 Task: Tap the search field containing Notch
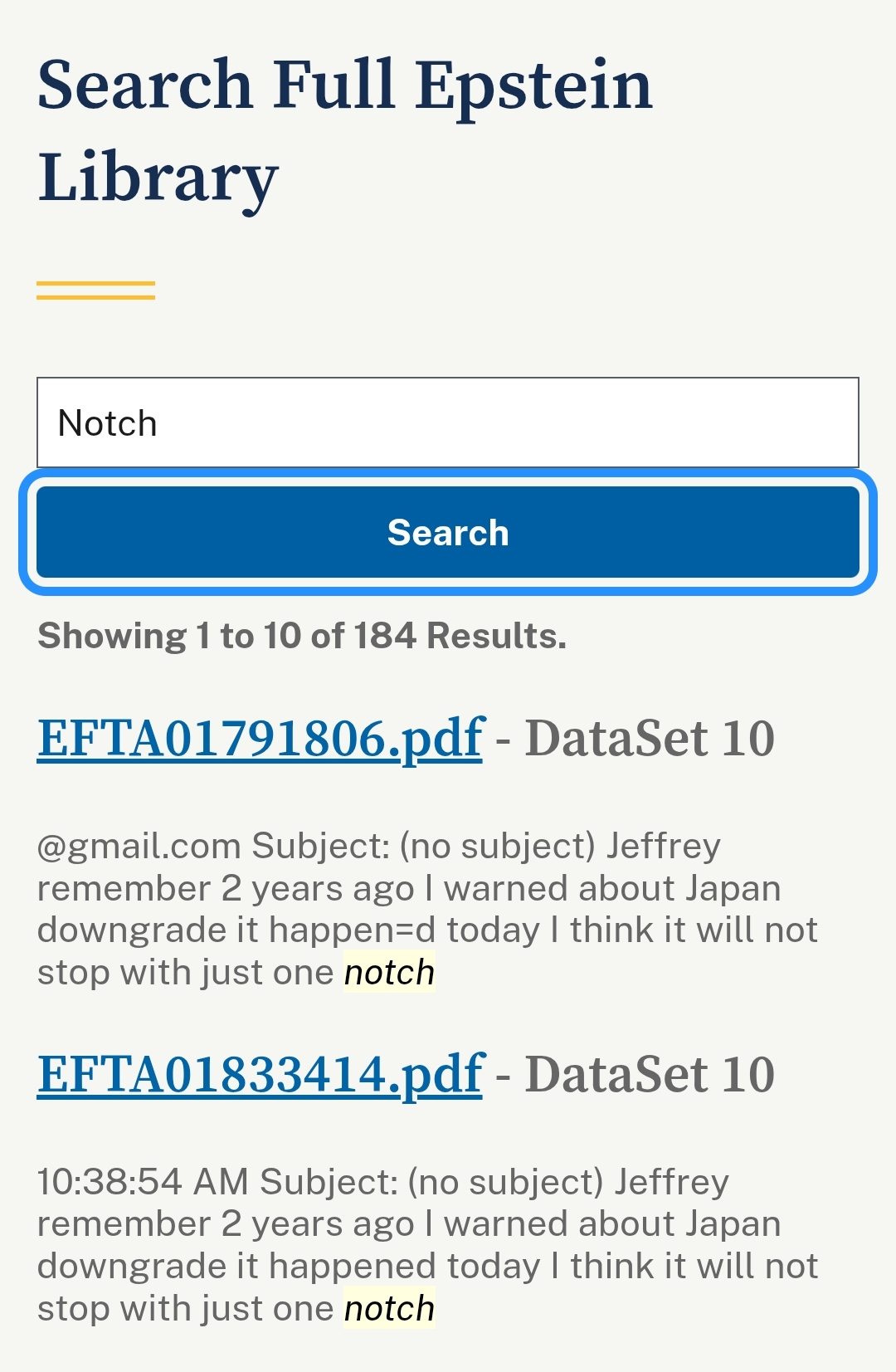tap(448, 422)
